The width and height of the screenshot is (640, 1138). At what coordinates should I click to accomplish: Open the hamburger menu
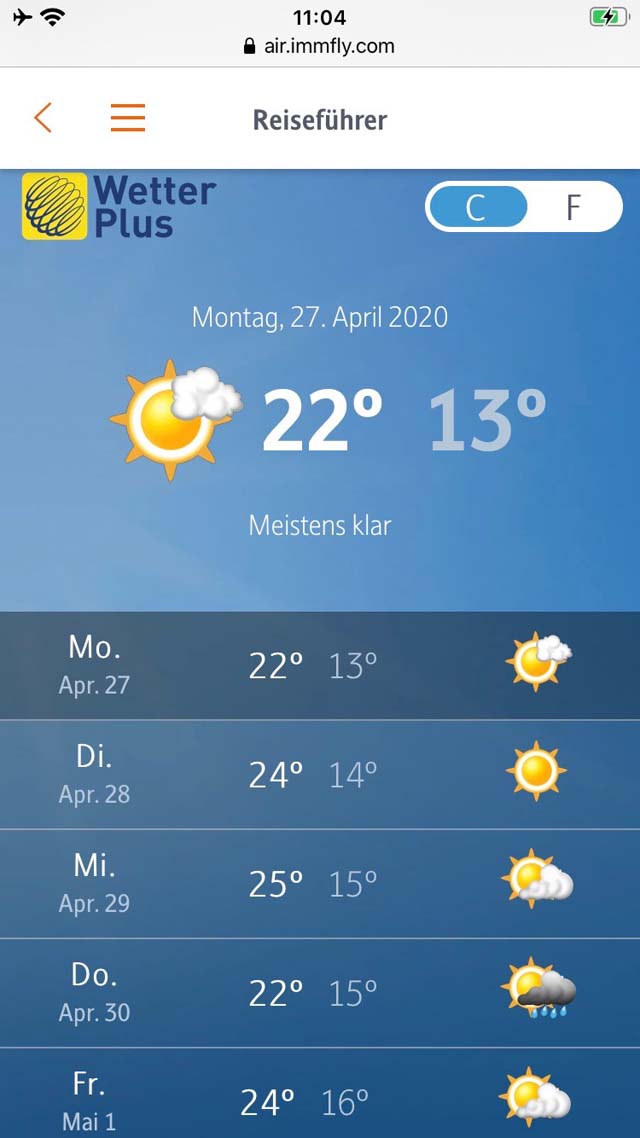[x=128, y=118]
